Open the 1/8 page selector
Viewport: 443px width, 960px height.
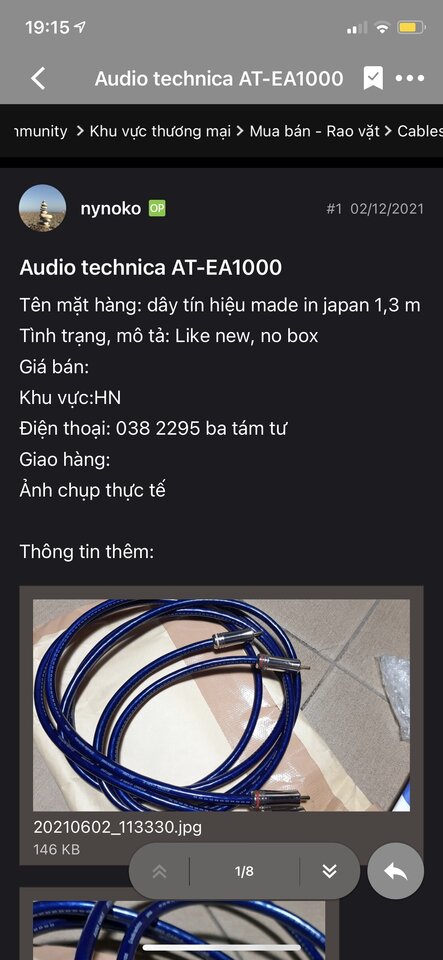pos(244,871)
